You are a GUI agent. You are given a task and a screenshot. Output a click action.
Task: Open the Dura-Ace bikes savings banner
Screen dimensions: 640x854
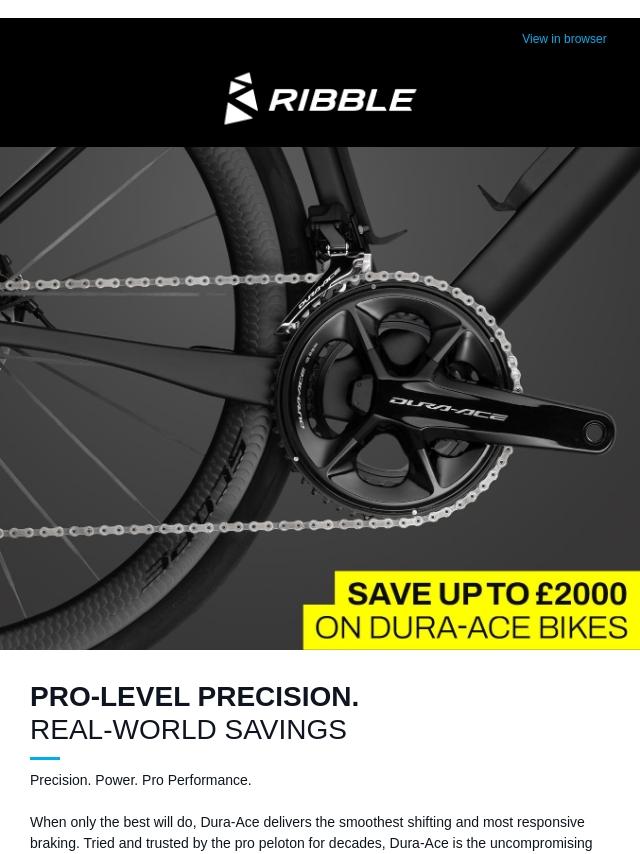(320, 398)
